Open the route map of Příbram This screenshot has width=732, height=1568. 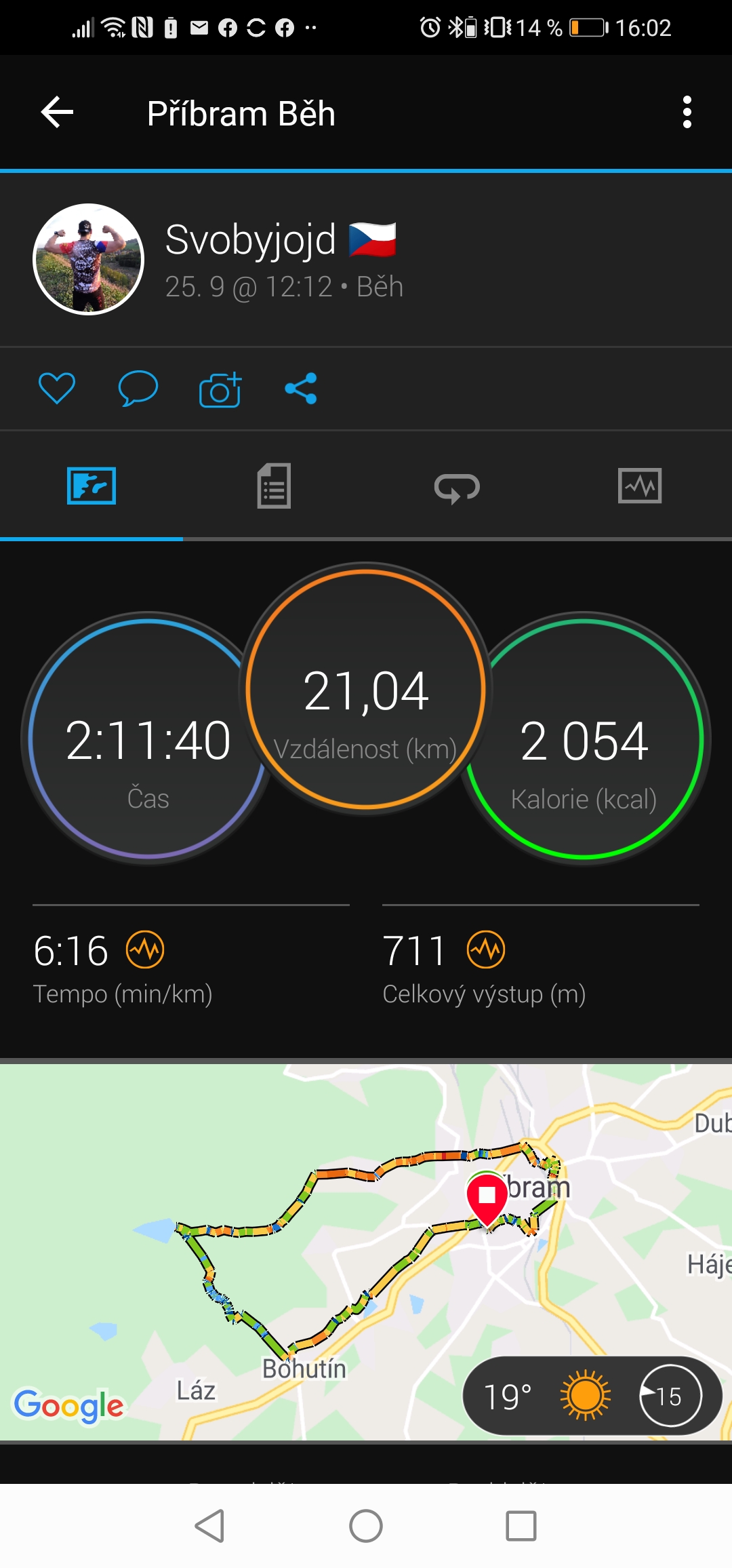pos(366,1252)
